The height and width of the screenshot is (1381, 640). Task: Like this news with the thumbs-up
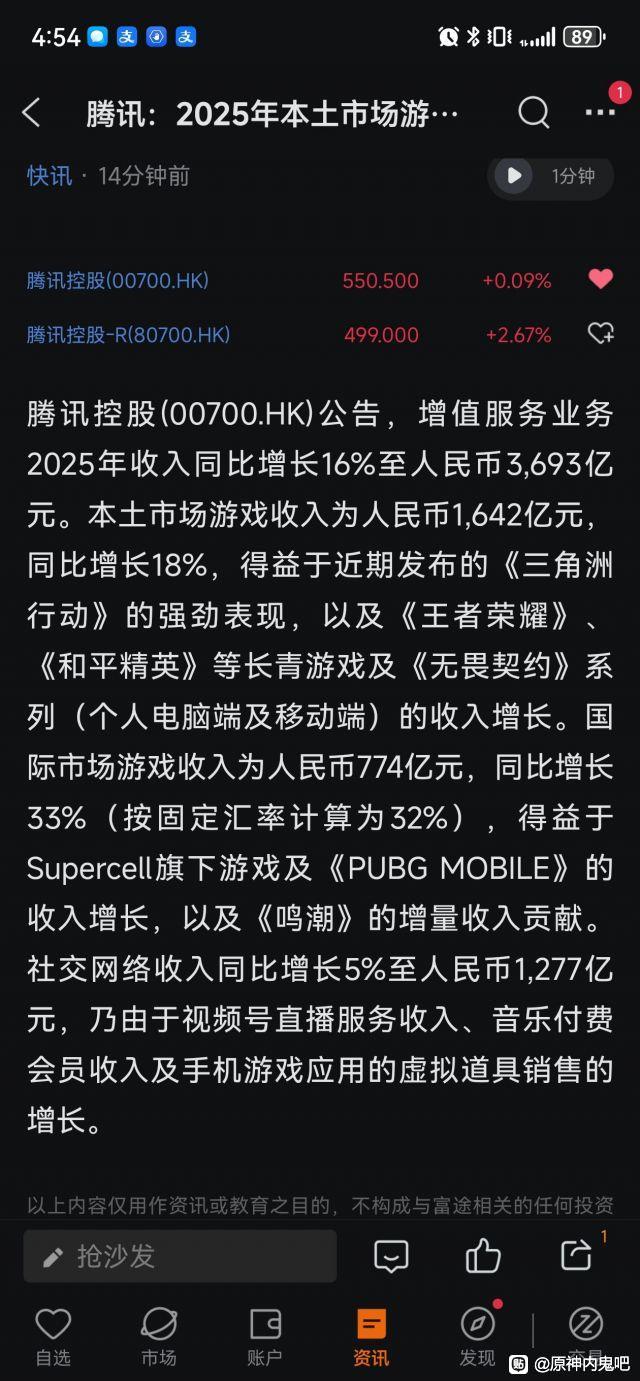(x=483, y=1256)
